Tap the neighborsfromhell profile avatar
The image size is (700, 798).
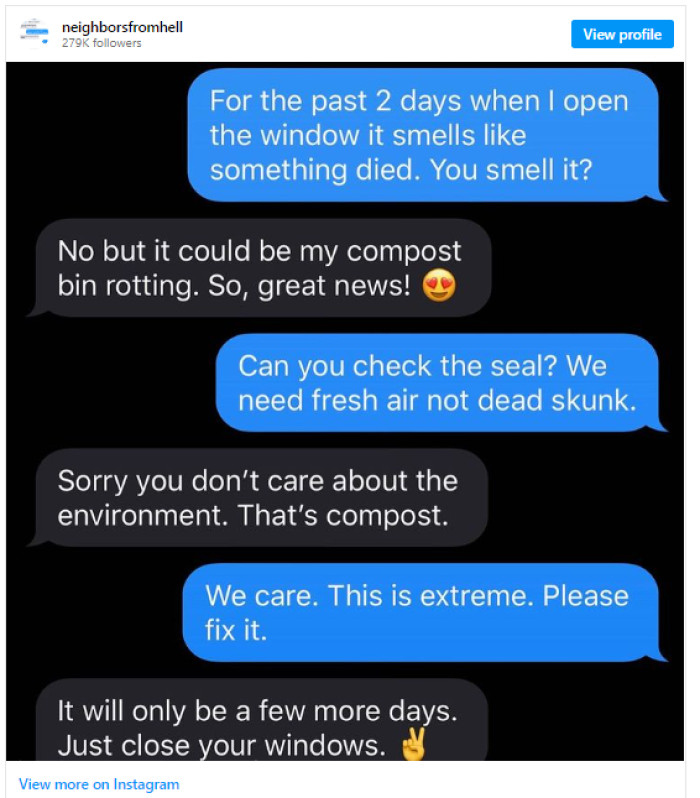(35, 33)
